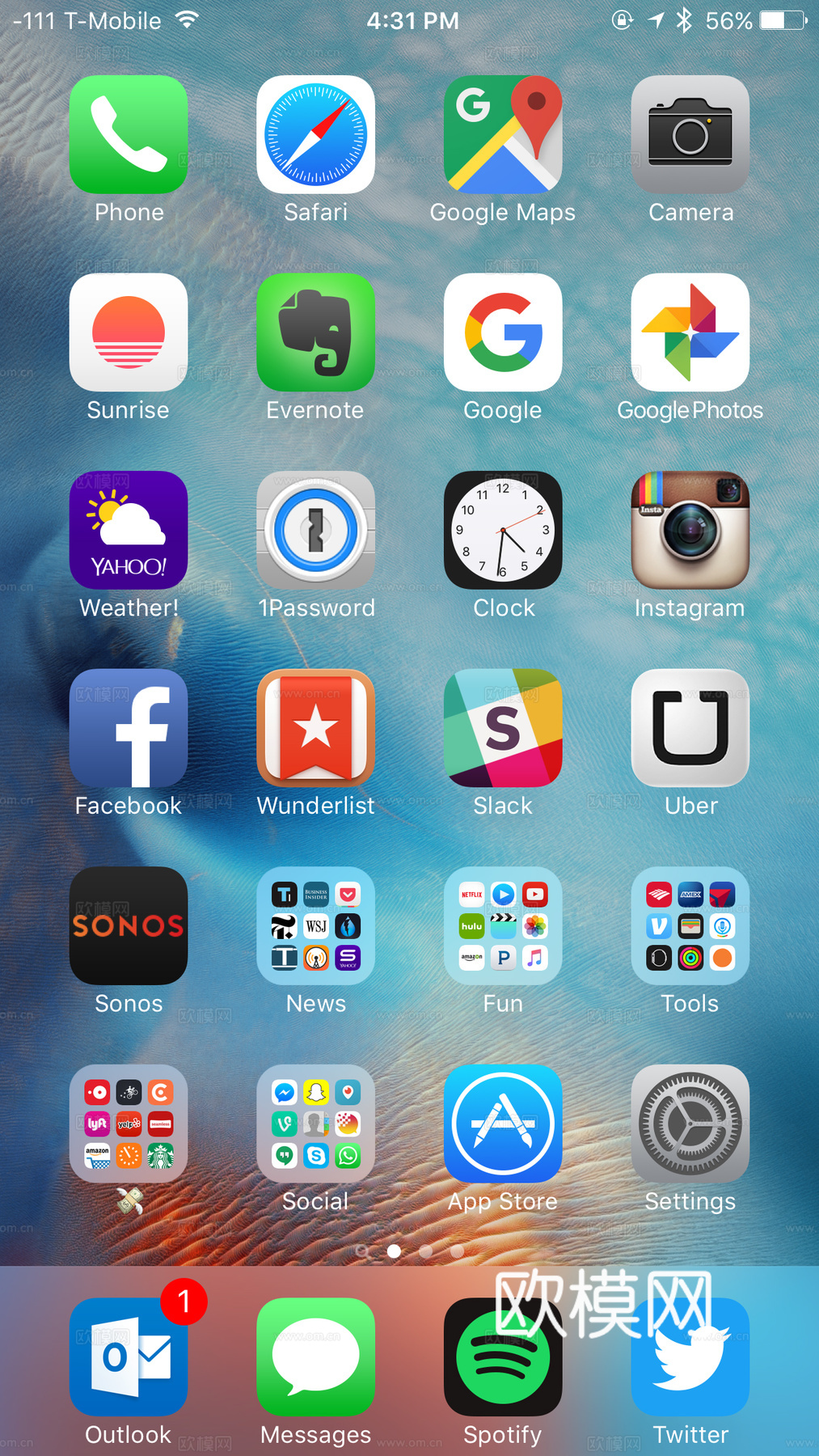Open Evernote

[x=315, y=332]
